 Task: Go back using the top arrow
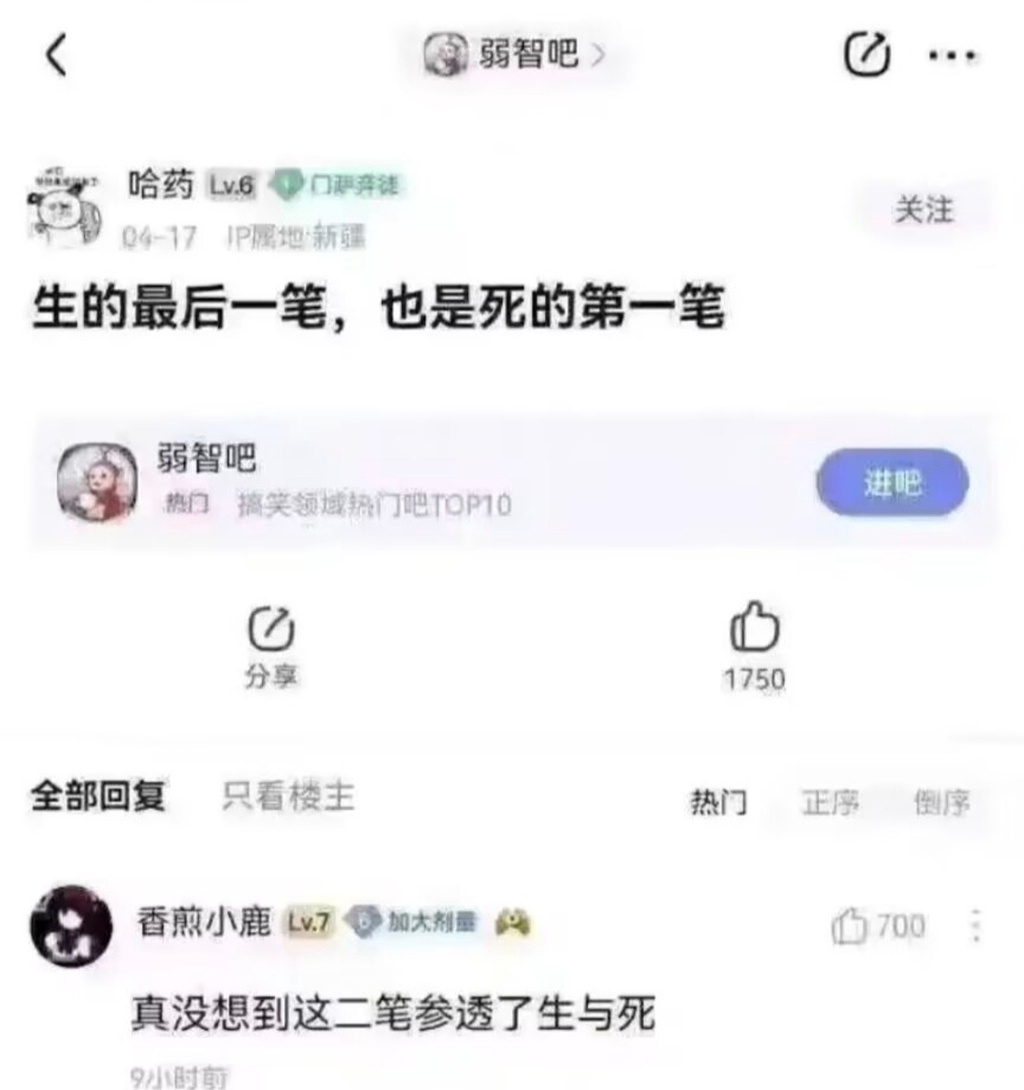pyautogui.click(x=57, y=54)
